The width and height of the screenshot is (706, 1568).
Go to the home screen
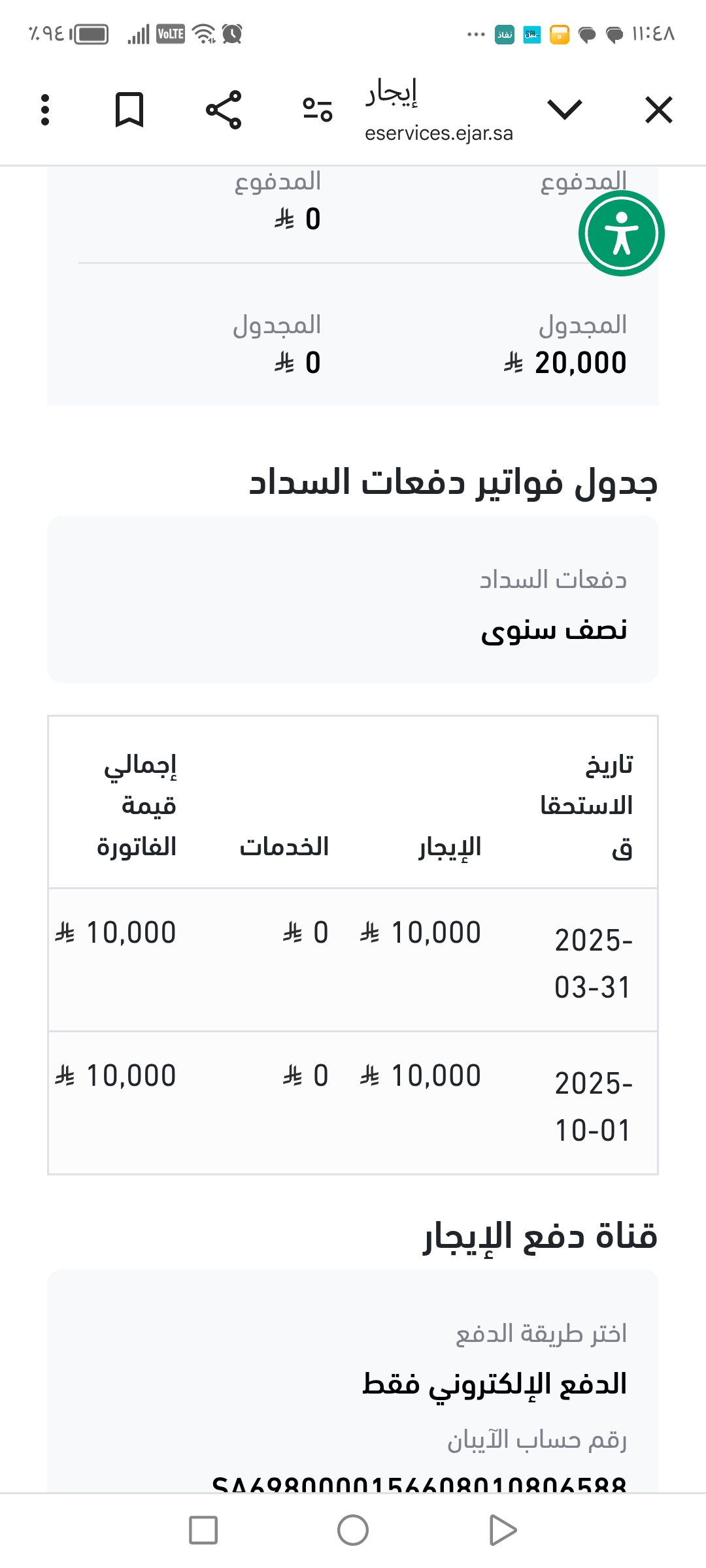point(353,1530)
